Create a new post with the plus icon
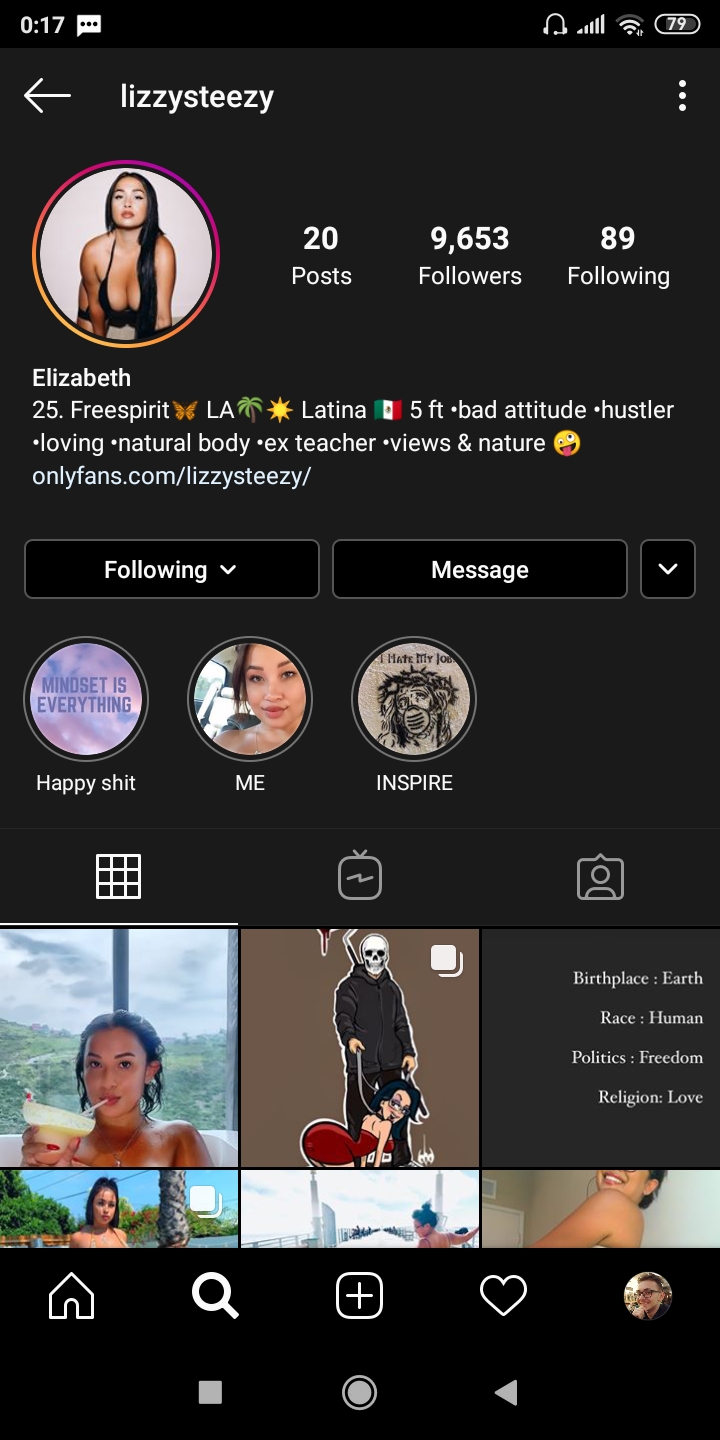This screenshot has width=720, height=1440. 360,1296
